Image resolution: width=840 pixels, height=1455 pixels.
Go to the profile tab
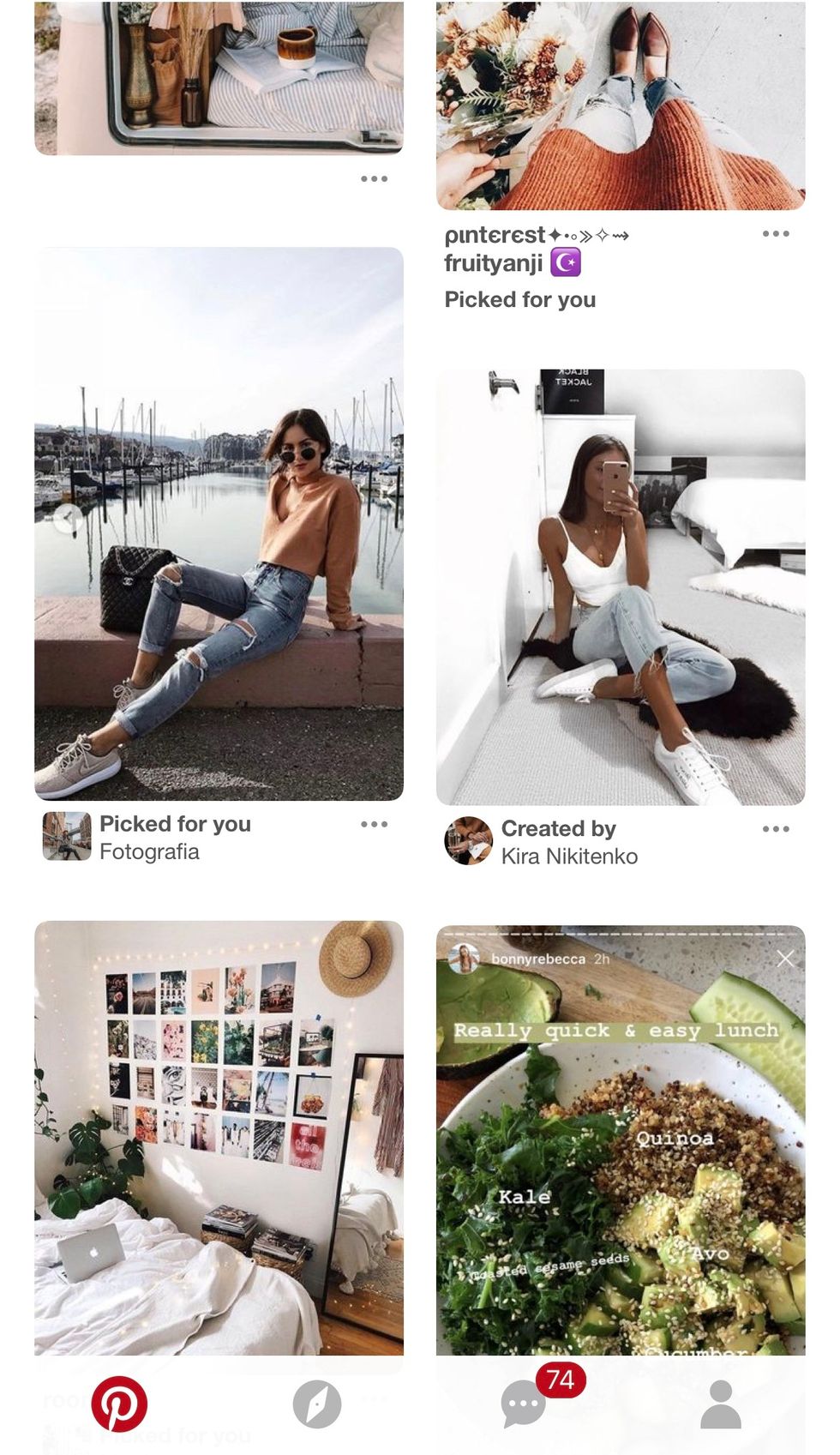(x=721, y=1404)
